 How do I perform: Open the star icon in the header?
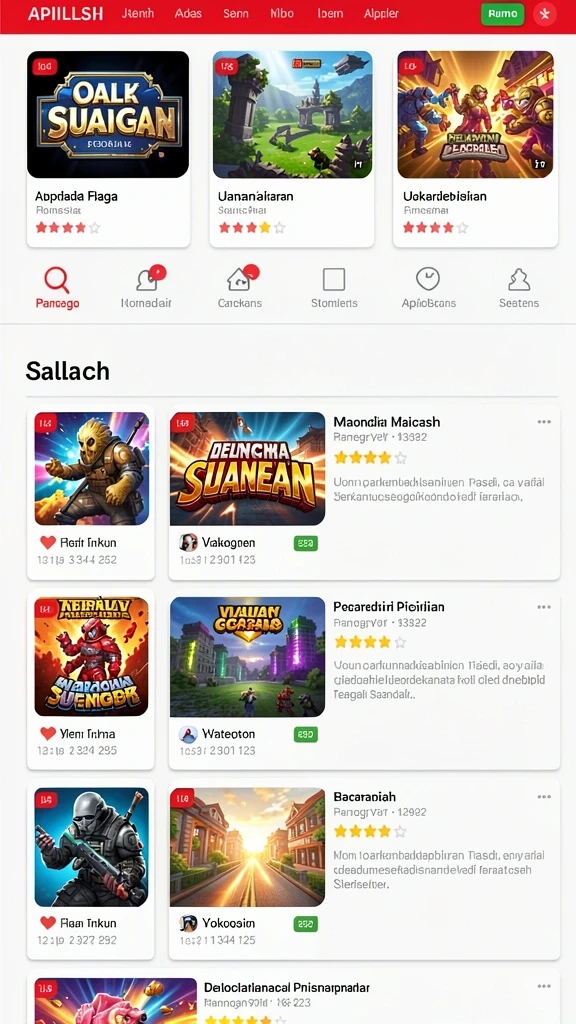tap(545, 14)
